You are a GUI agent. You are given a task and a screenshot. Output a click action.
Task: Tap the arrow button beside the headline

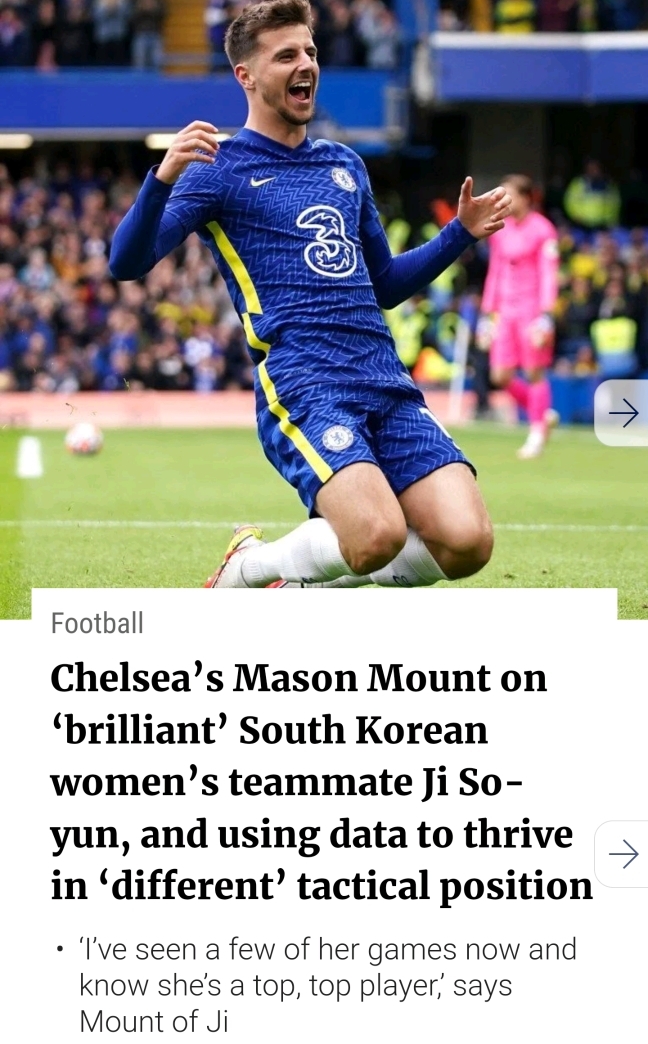coord(623,854)
